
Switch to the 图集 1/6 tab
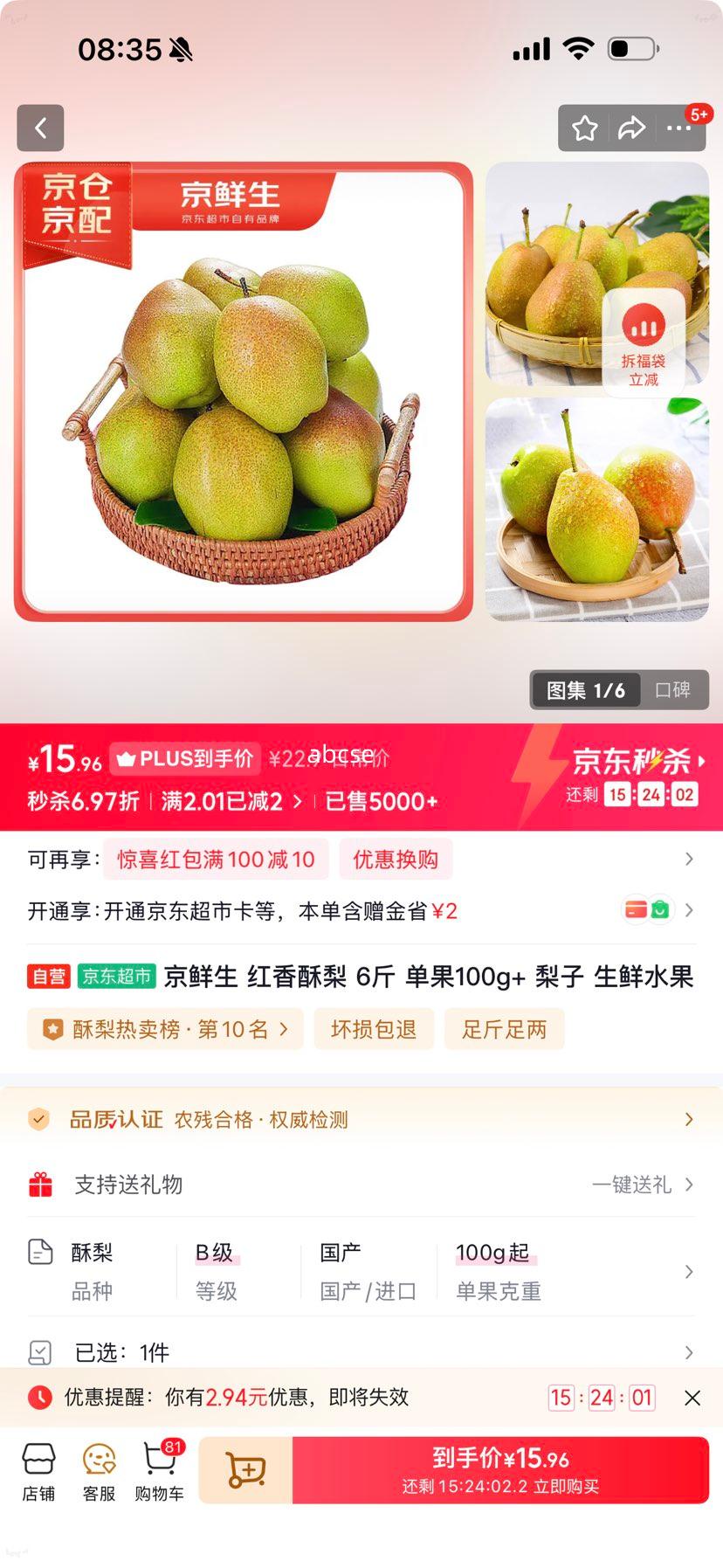pyautogui.click(x=587, y=690)
